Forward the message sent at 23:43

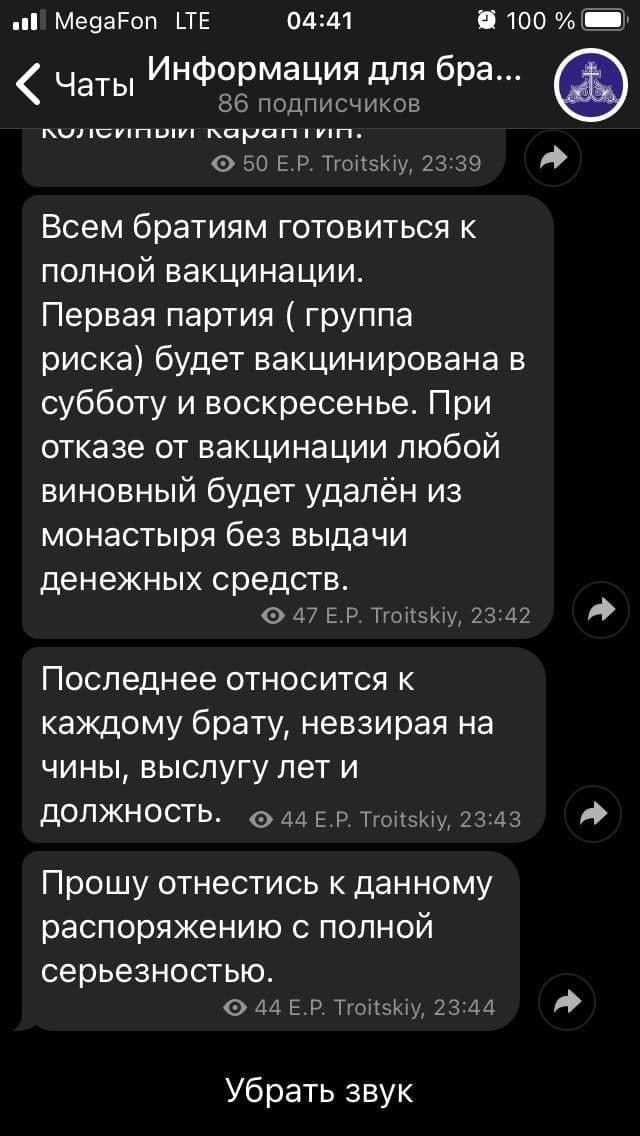click(593, 814)
